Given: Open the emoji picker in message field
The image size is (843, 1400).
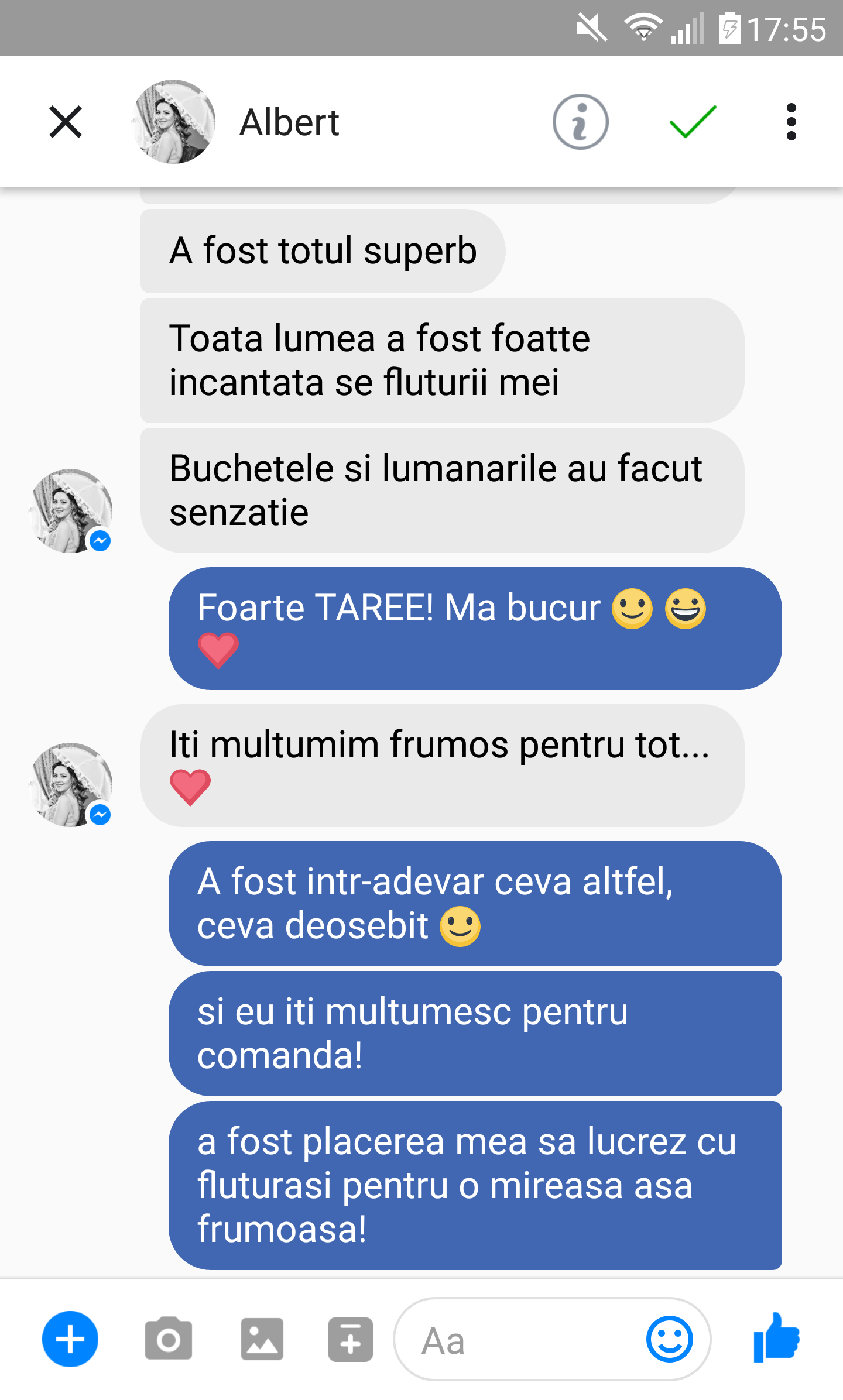Looking at the screenshot, I should click(669, 1339).
